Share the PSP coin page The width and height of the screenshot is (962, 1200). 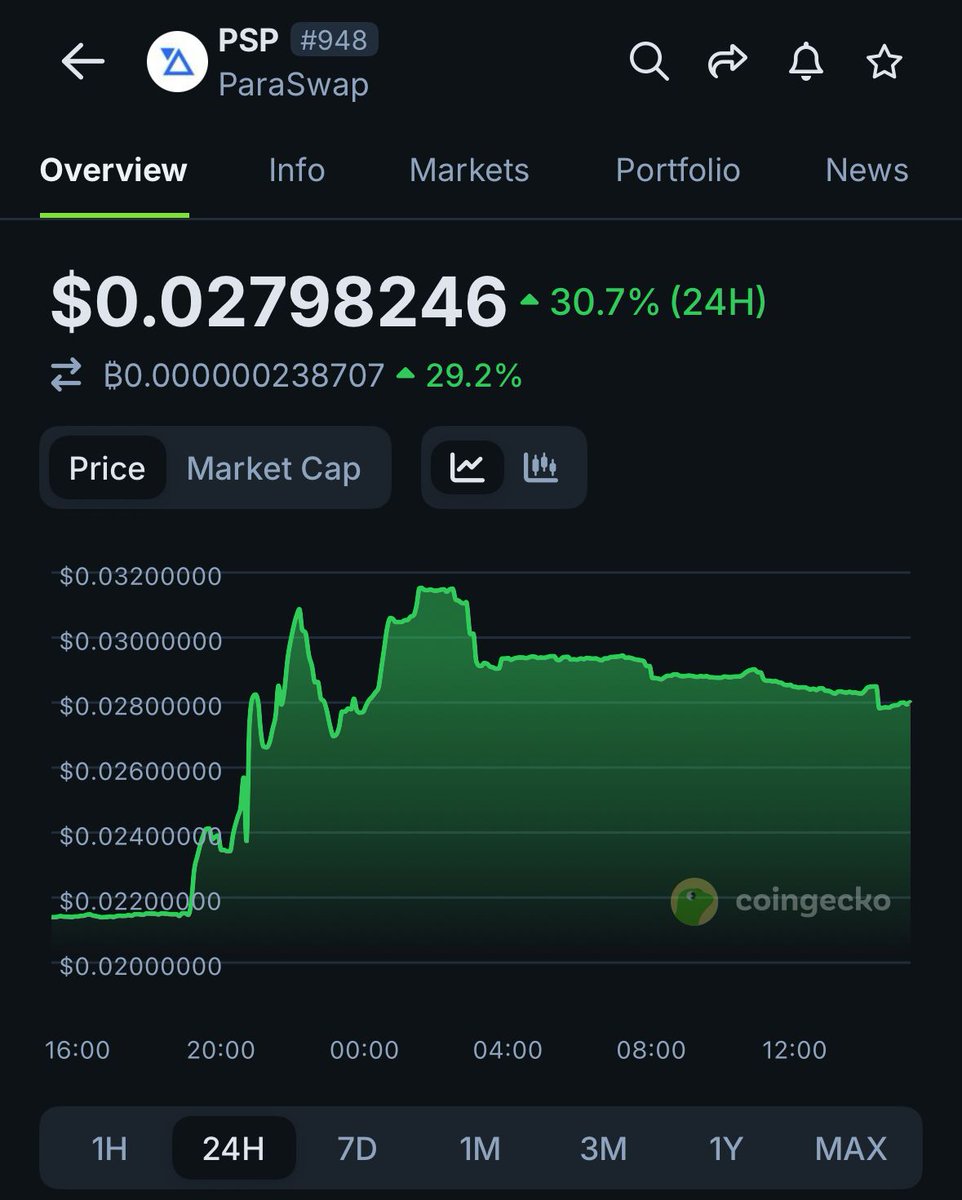tap(727, 62)
